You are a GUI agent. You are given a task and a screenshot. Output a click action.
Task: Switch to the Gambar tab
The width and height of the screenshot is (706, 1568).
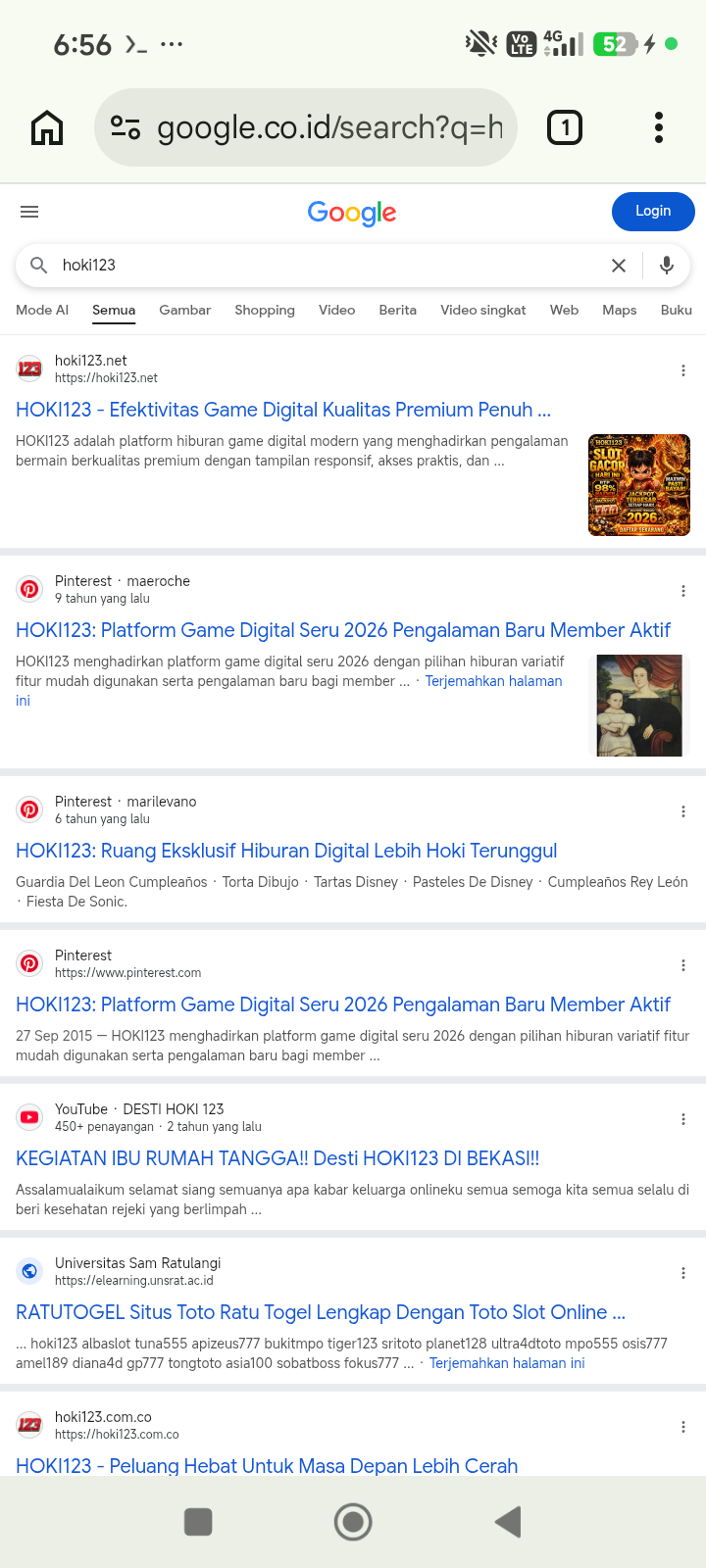coord(185,310)
